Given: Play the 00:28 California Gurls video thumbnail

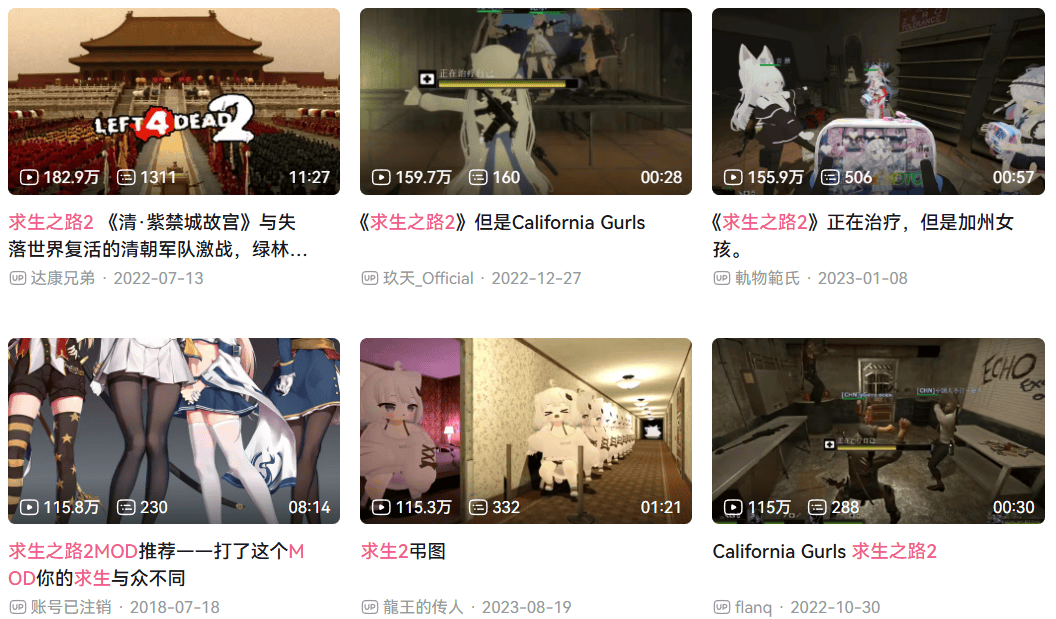Looking at the screenshot, I should pos(525,100).
